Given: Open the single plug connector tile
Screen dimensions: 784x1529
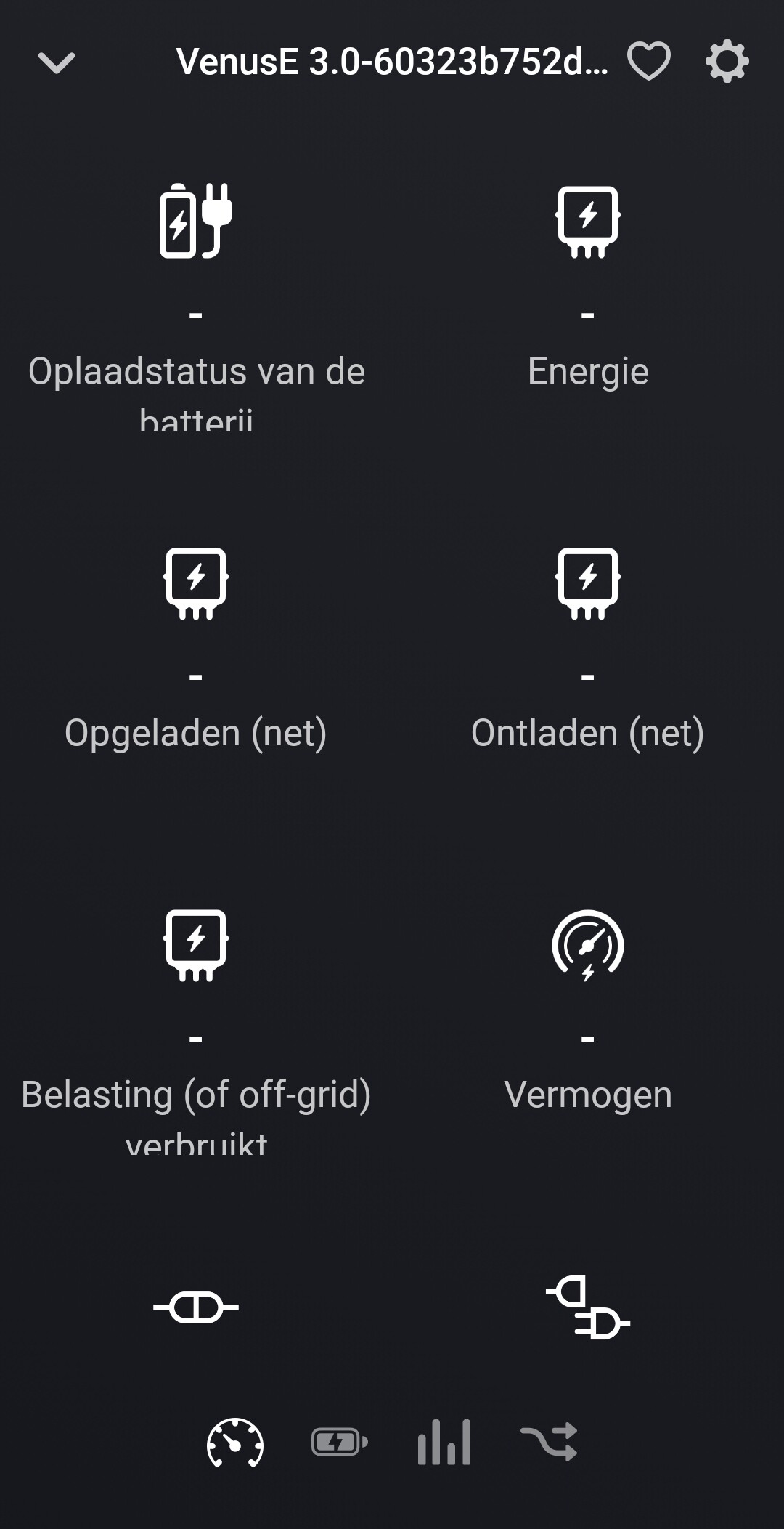Looking at the screenshot, I should pyautogui.click(x=196, y=1307).
